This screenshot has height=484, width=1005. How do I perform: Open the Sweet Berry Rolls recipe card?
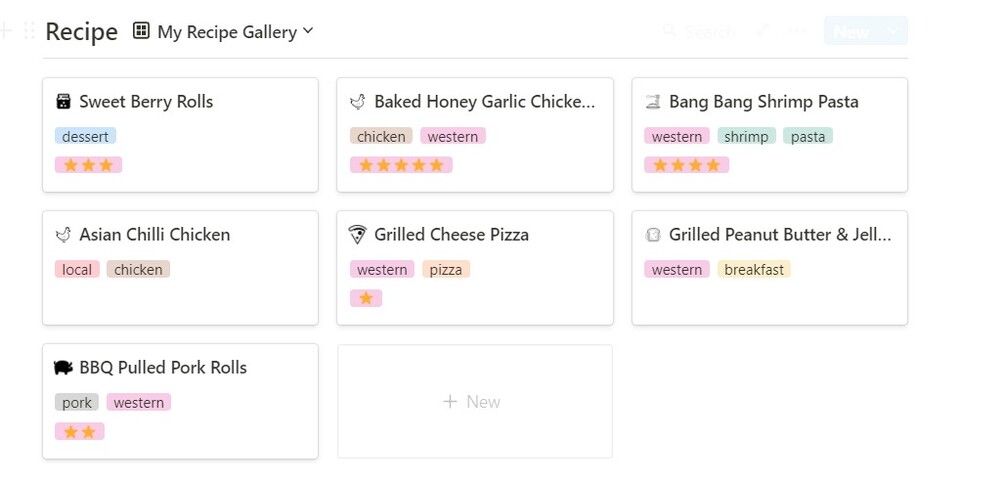146,102
